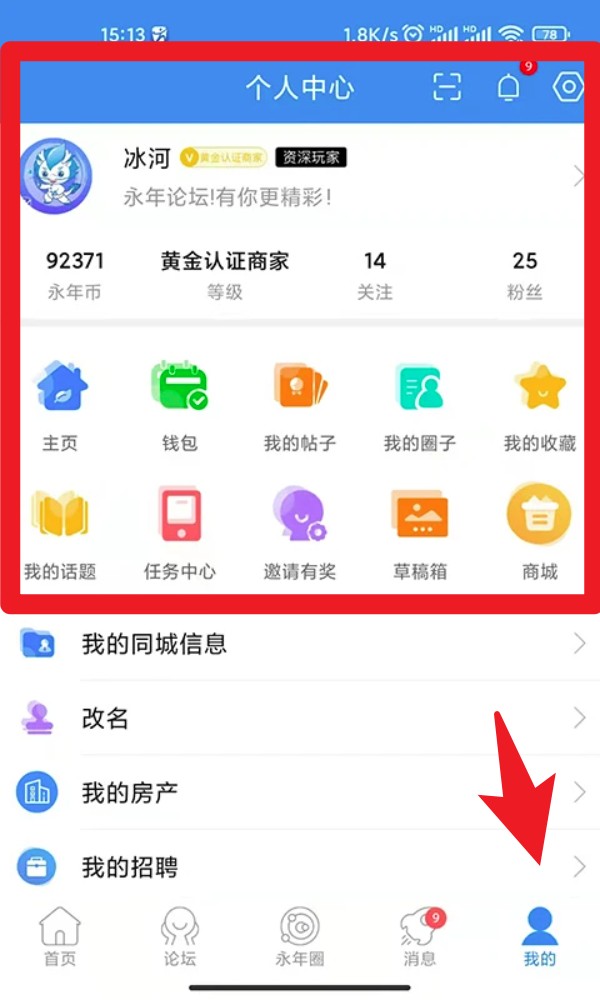Open 我的房产 row
Screen dimensions: 600x1000
(300, 793)
